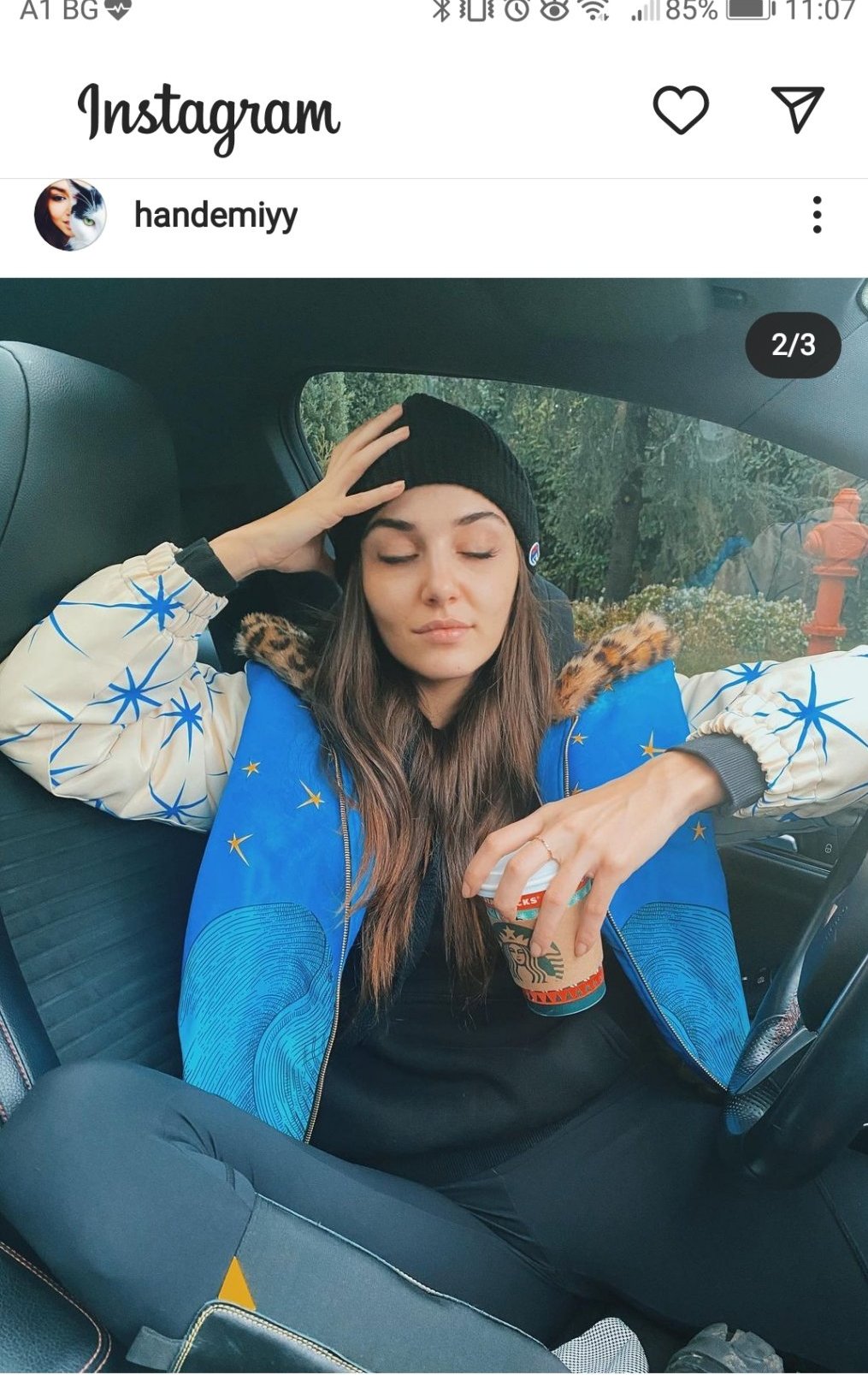868x1375 pixels.
Task: Open the activity heart icon
Action: (681, 110)
